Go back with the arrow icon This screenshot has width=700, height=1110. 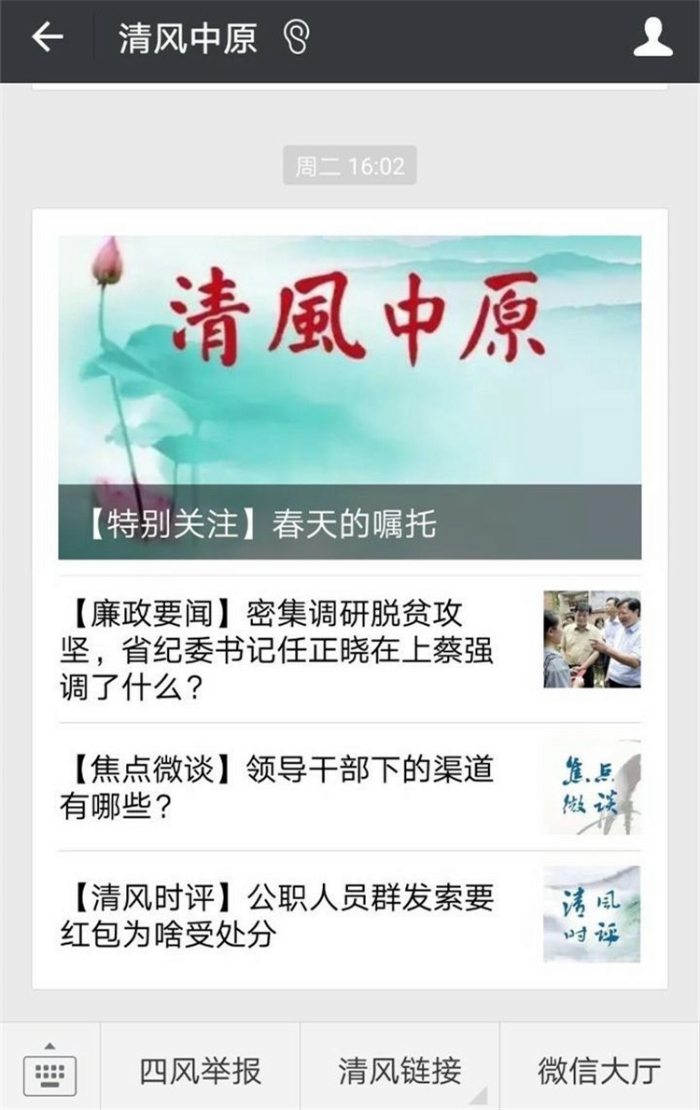47,39
